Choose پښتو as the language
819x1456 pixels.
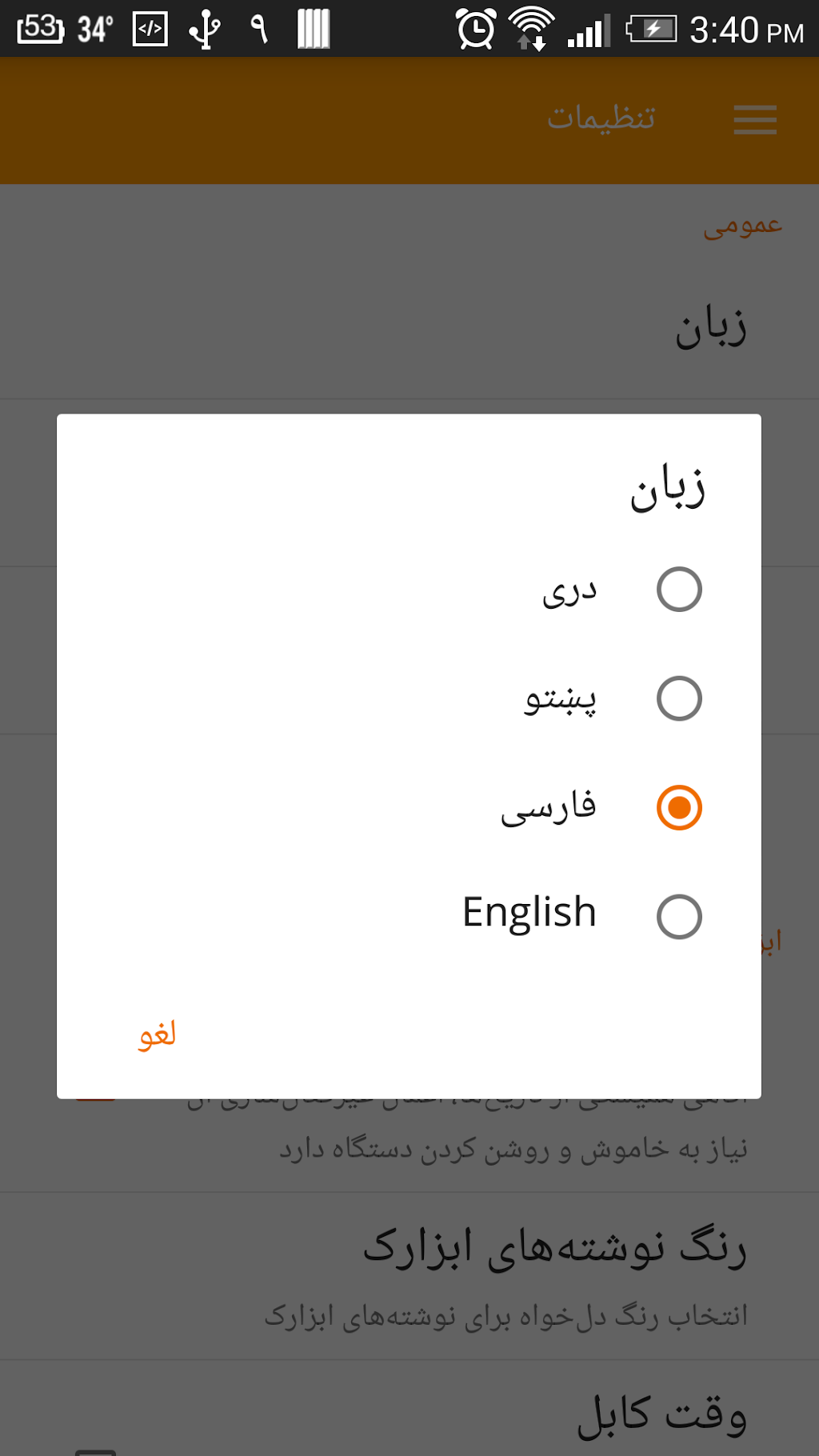(x=409, y=698)
